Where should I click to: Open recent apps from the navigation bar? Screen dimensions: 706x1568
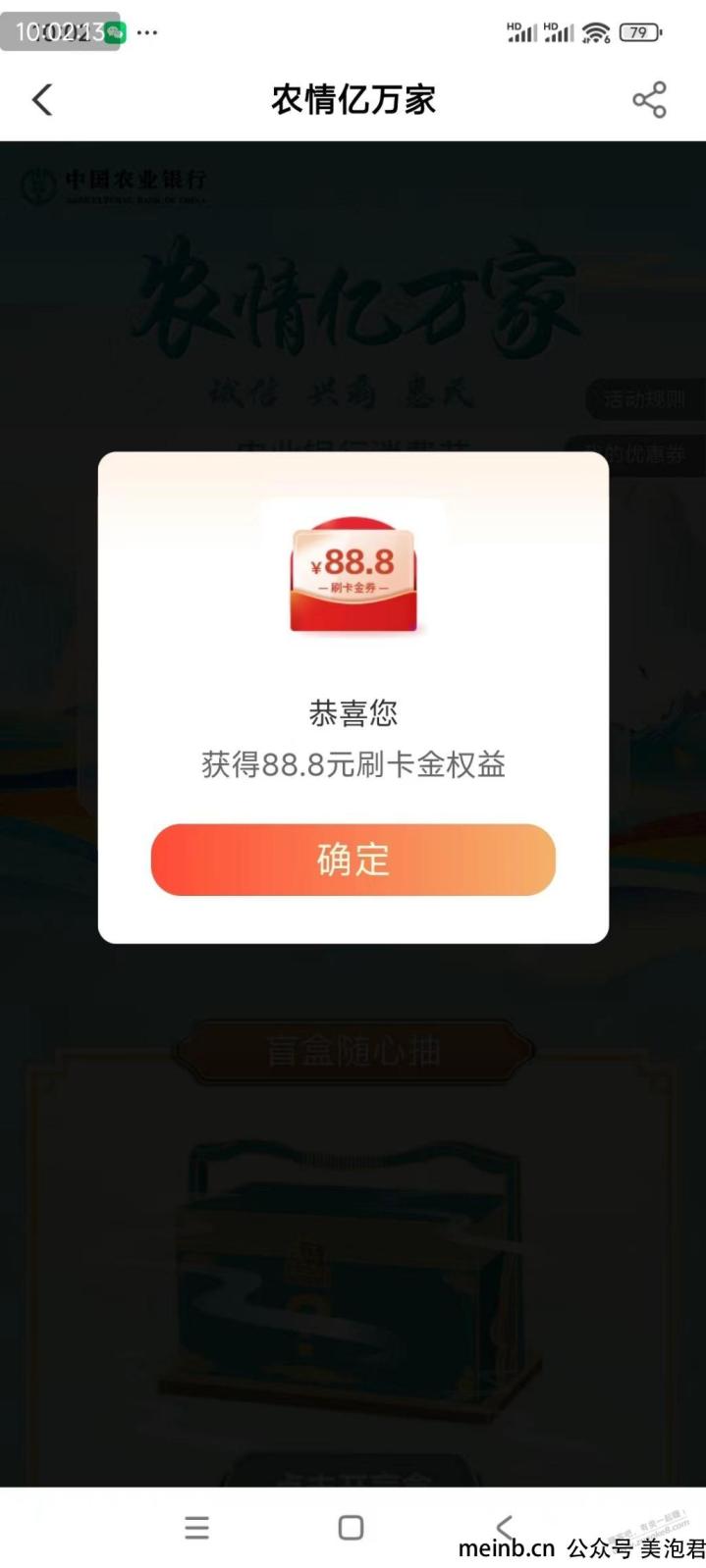[196, 1527]
